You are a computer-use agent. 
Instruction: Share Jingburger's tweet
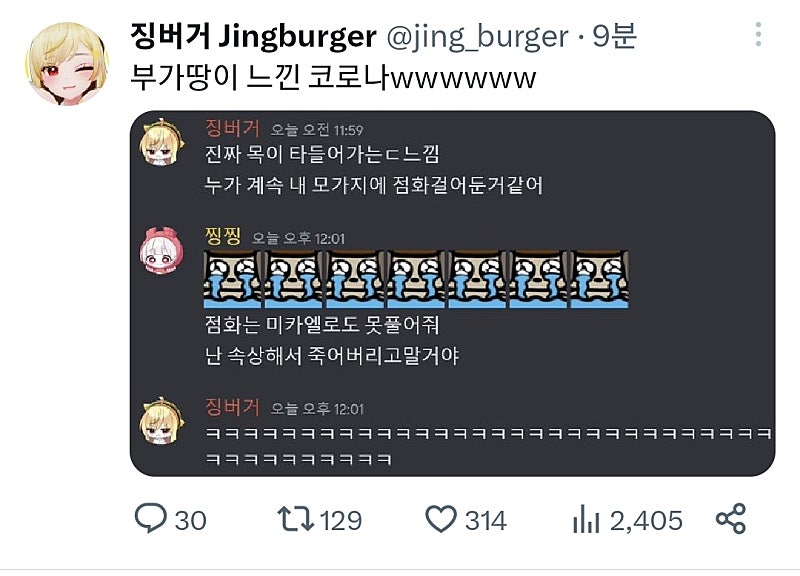731,518
